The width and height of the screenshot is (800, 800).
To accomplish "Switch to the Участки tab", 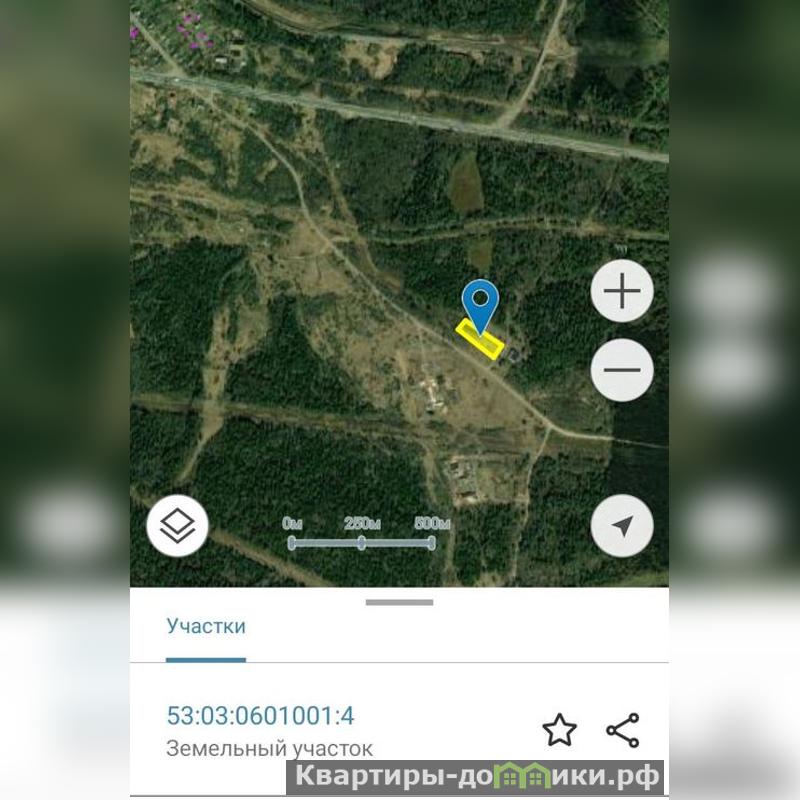I will tap(206, 627).
